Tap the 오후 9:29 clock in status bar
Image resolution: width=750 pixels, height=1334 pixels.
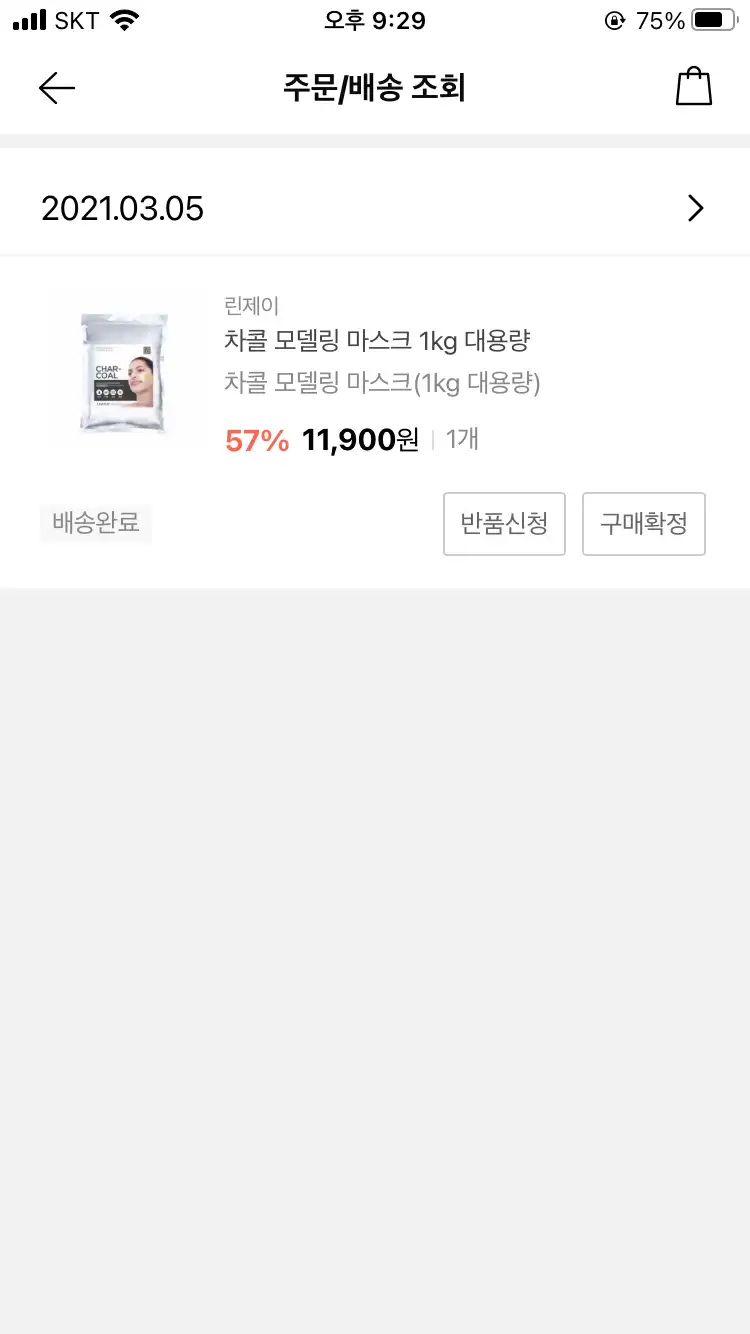click(x=374, y=18)
